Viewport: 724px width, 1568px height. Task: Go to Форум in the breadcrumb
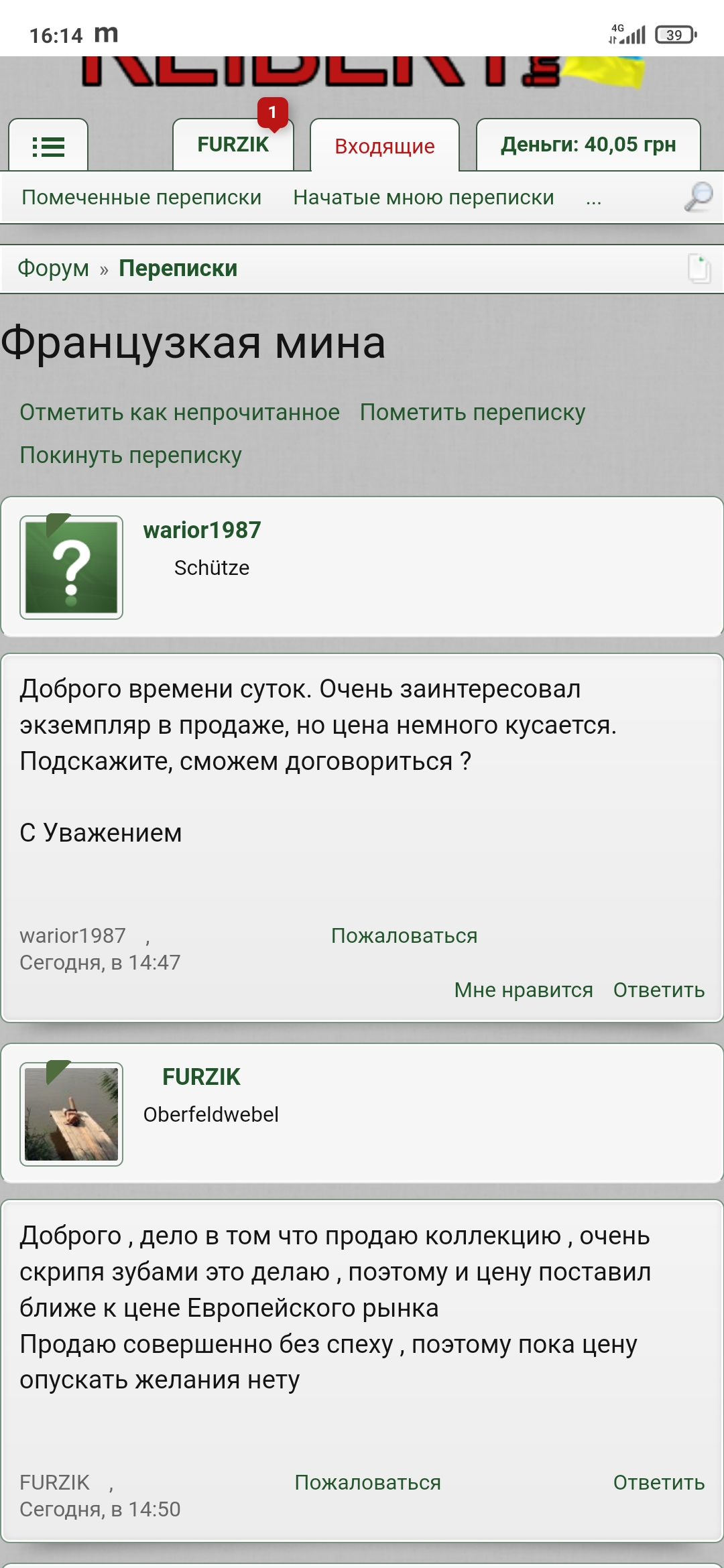pyautogui.click(x=53, y=269)
